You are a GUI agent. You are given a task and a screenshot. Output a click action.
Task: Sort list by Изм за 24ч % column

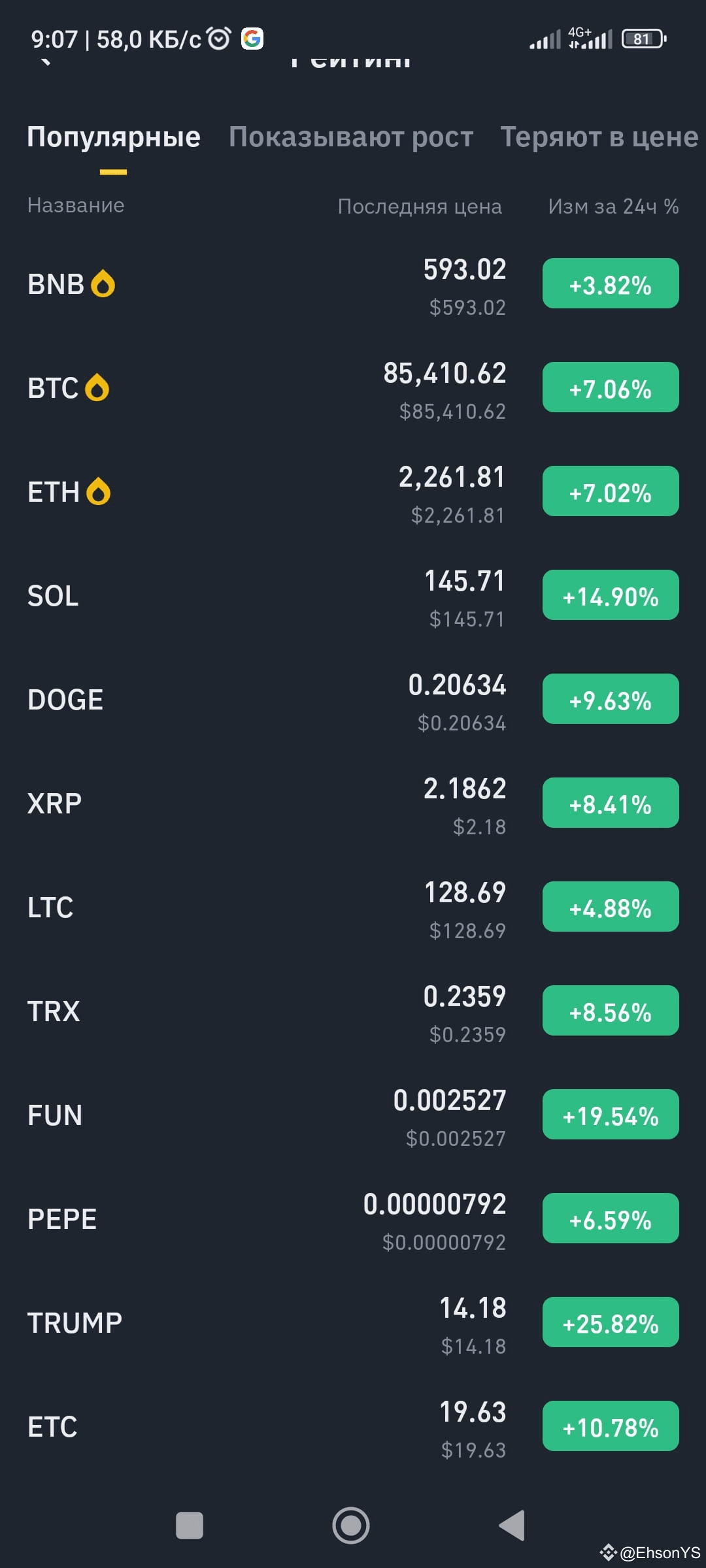coord(613,206)
